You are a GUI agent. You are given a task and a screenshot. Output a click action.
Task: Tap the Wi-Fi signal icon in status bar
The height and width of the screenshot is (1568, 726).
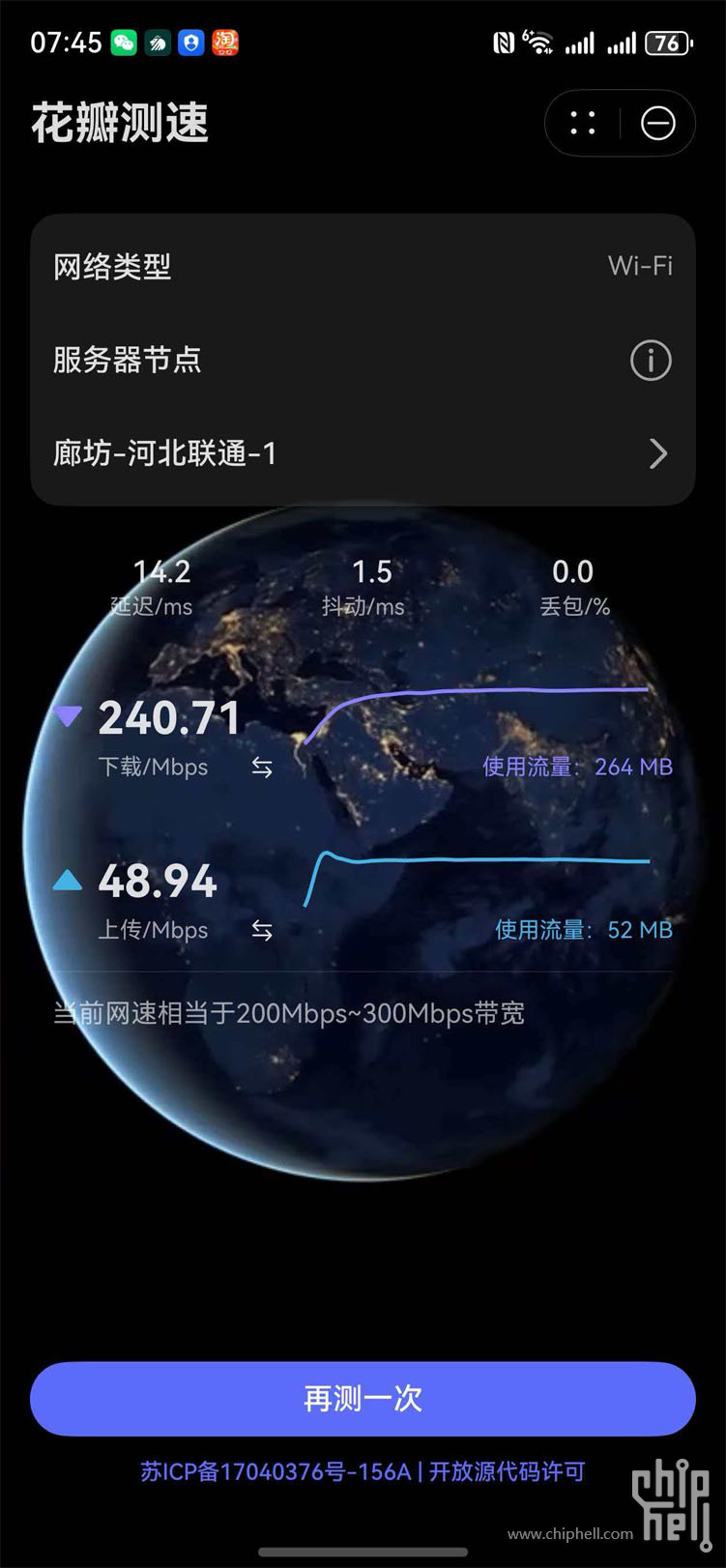(x=540, y=43)
